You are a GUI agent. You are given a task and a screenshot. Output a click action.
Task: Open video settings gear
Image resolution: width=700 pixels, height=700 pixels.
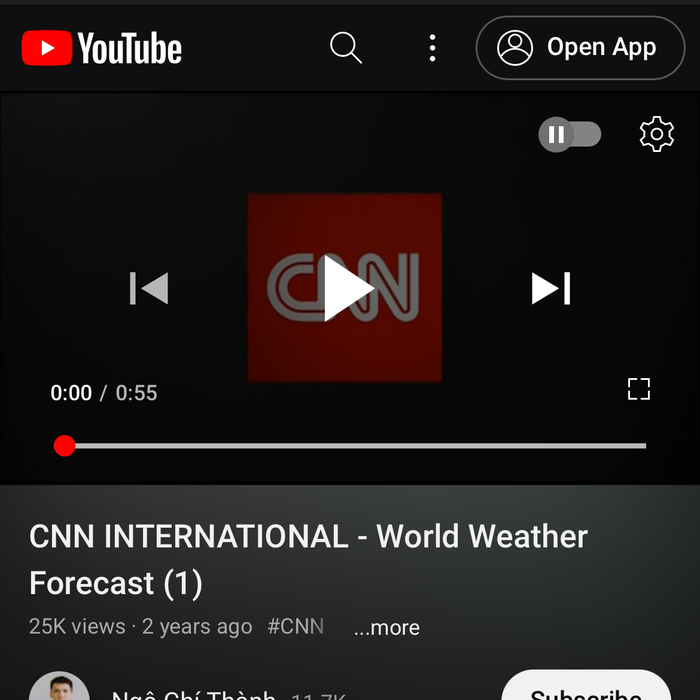pyautogui.click(x=656, y=134)
